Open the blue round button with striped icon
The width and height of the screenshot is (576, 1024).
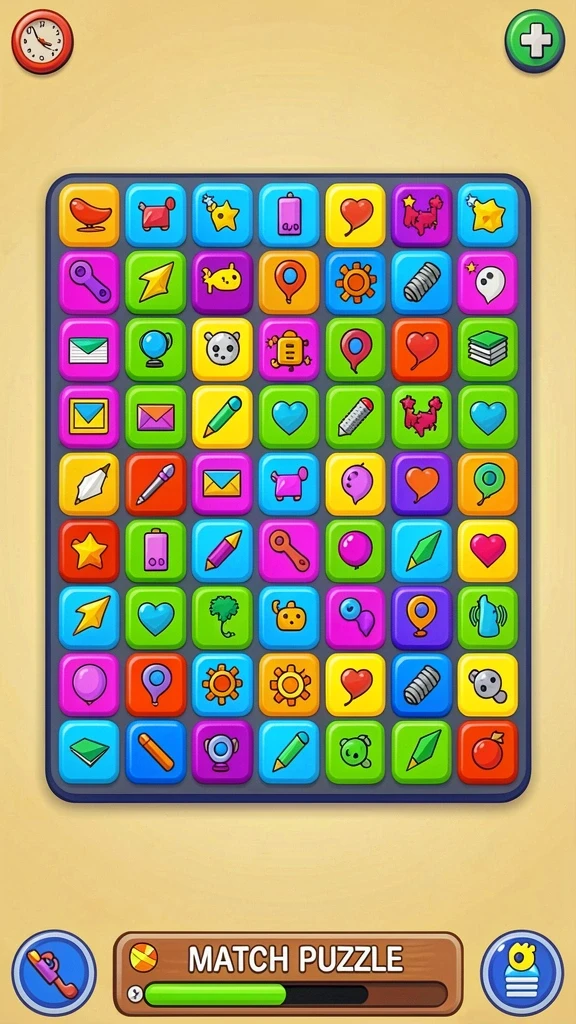point(522,973)
